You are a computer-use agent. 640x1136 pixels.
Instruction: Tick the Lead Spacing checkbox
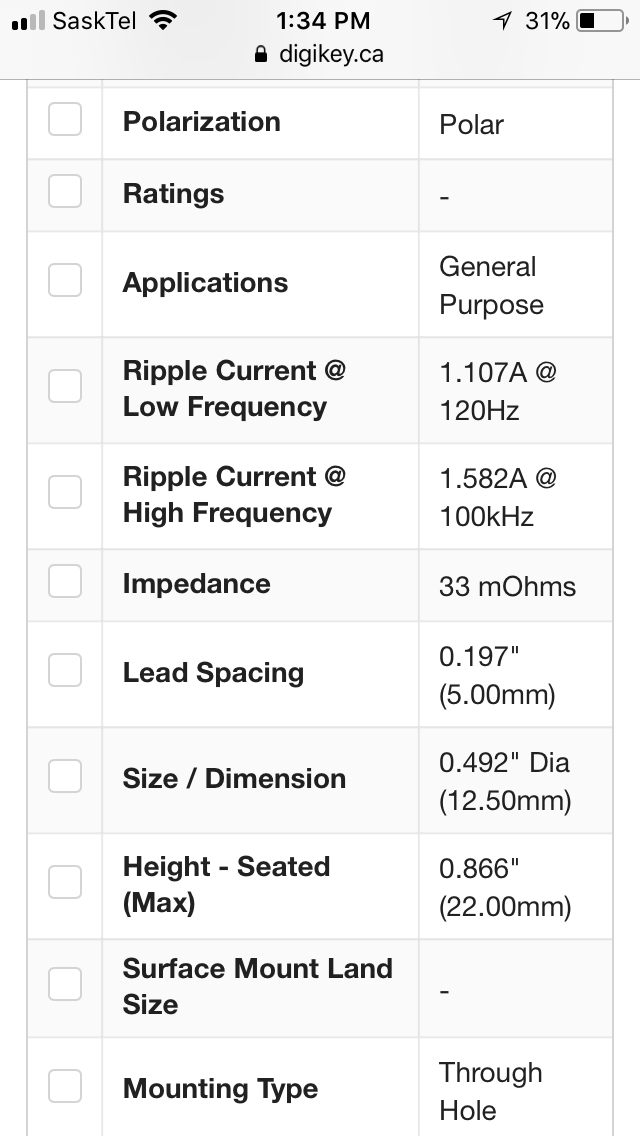[x=65, y=669]
